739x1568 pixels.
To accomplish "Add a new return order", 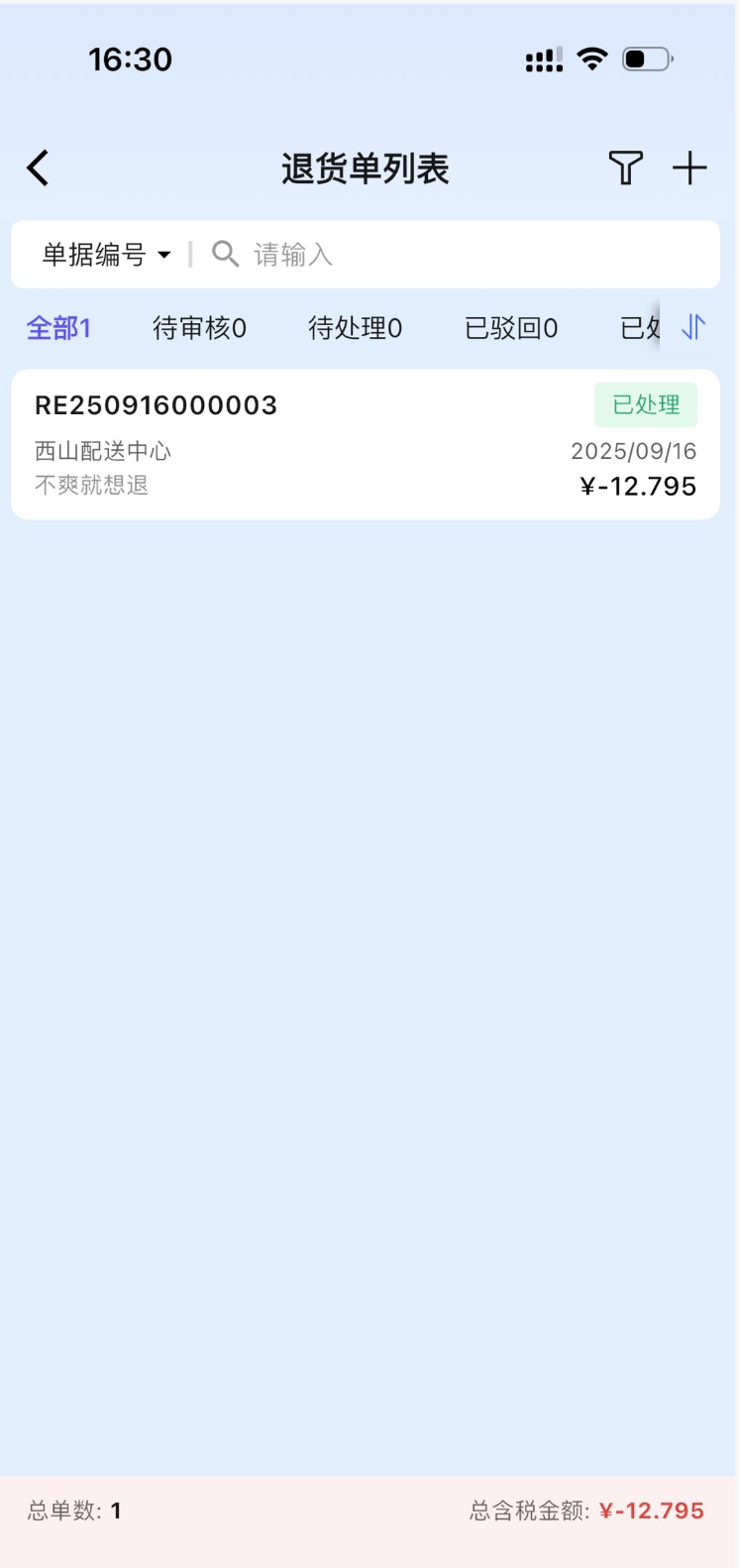I will (x=689, y=168).
